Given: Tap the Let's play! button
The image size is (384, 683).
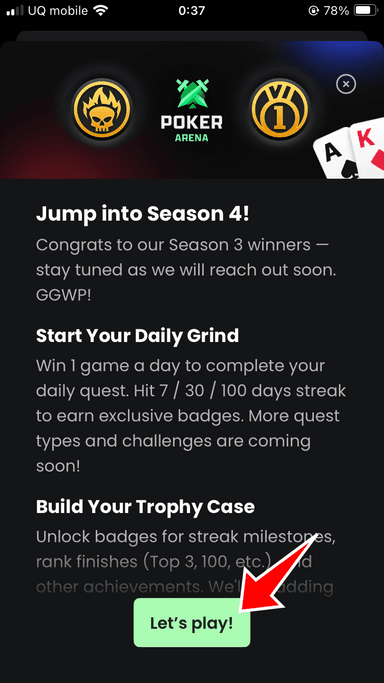Looking at the screenshot, I should tap(192, 622).
